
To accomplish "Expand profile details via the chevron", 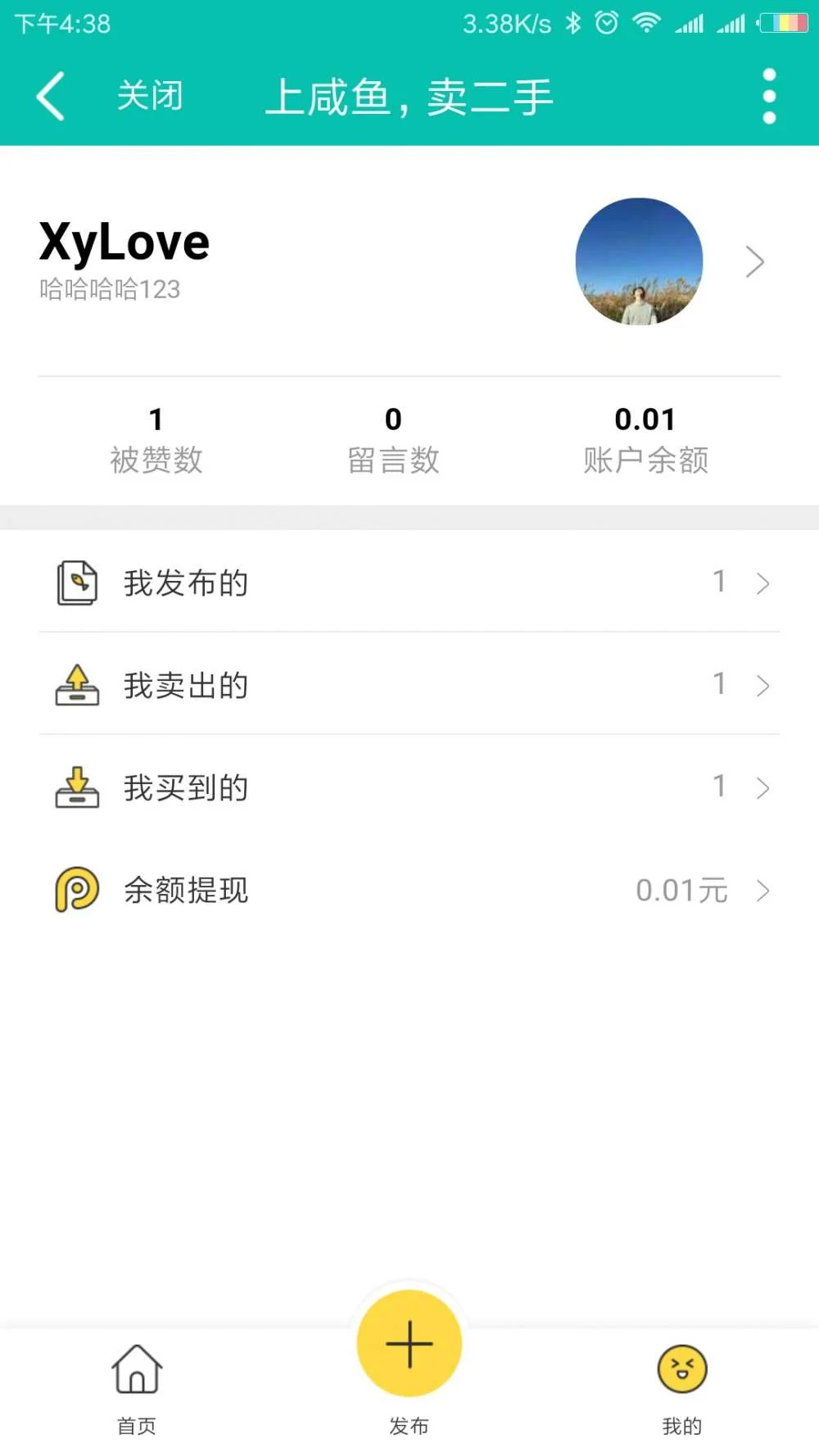I will point(755,262).
